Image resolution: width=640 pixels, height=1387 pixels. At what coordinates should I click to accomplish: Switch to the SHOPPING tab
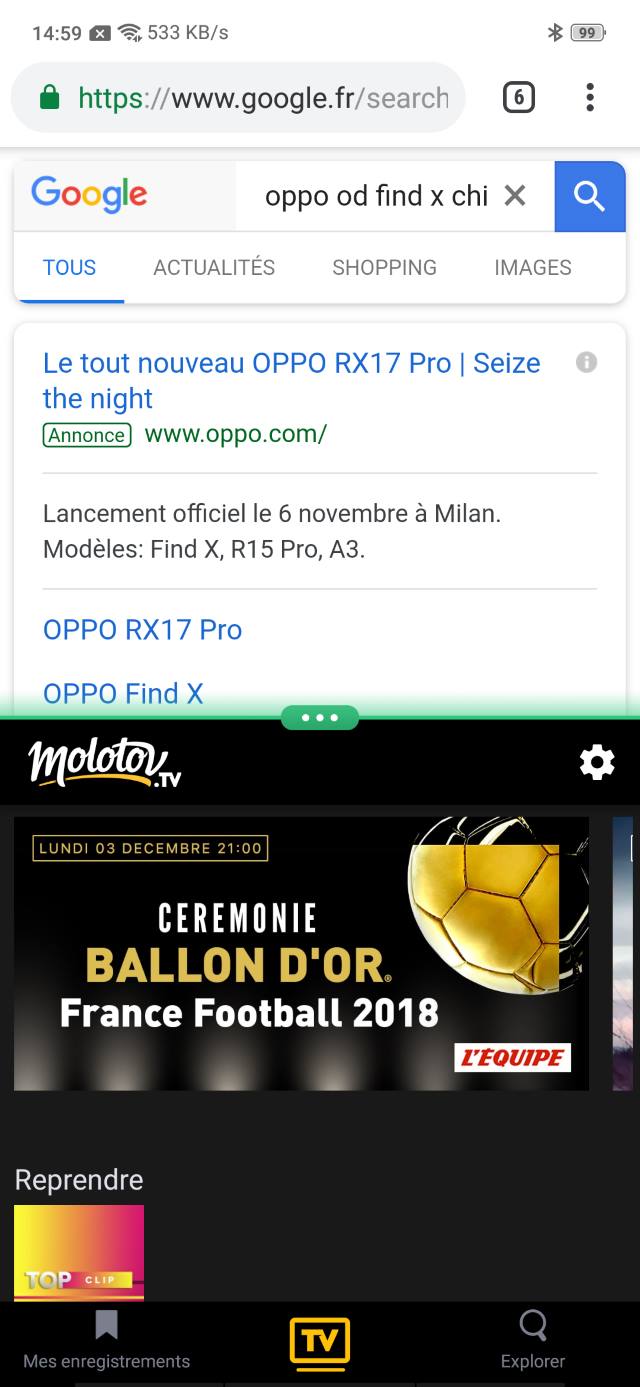384,268
